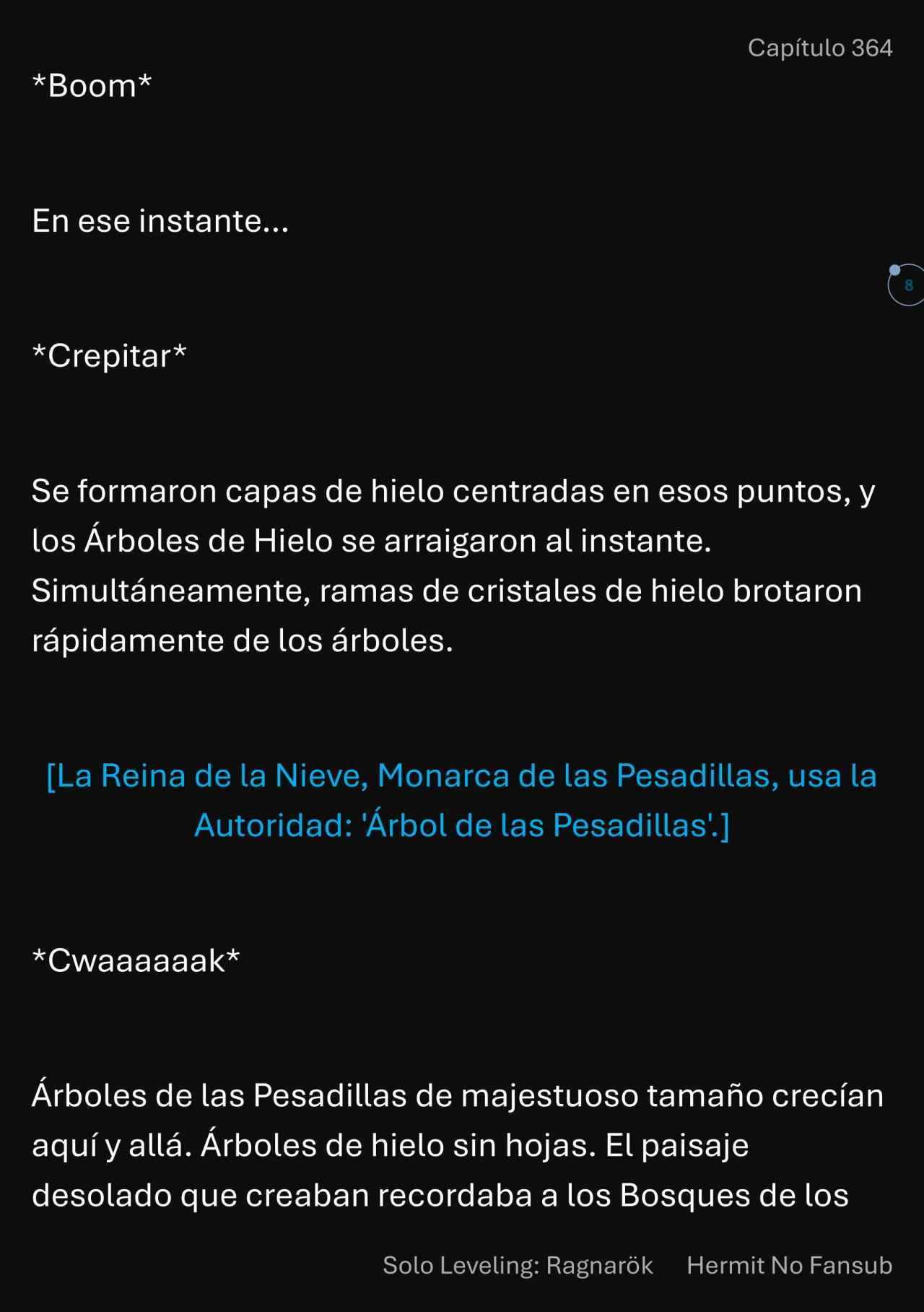Tap the floating page 8 indicator bubble
This screenshot has width=924, height=1312.
(x=907, y=285)
